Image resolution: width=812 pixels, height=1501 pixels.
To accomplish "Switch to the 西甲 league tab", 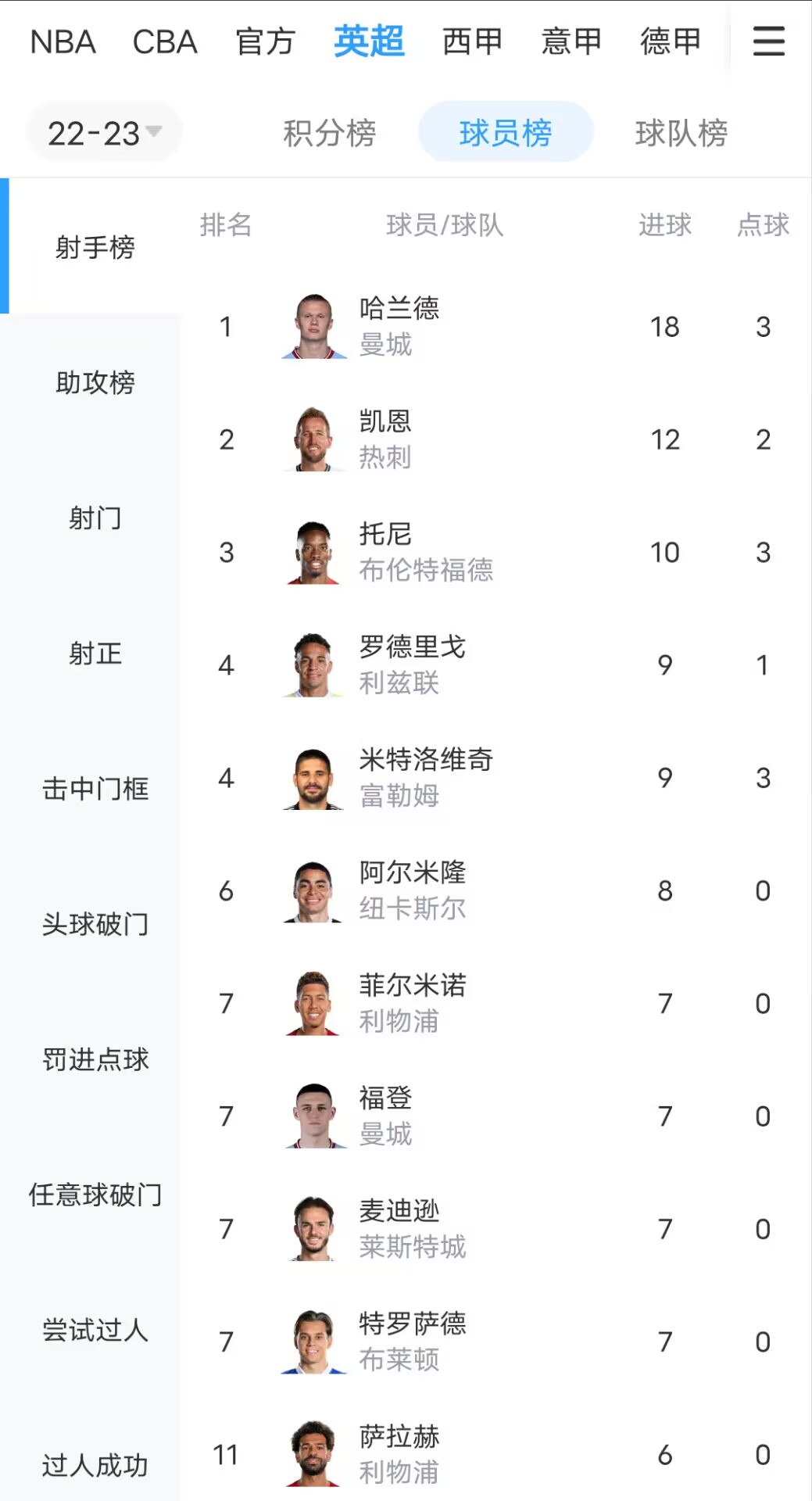I will click(472, 42).
